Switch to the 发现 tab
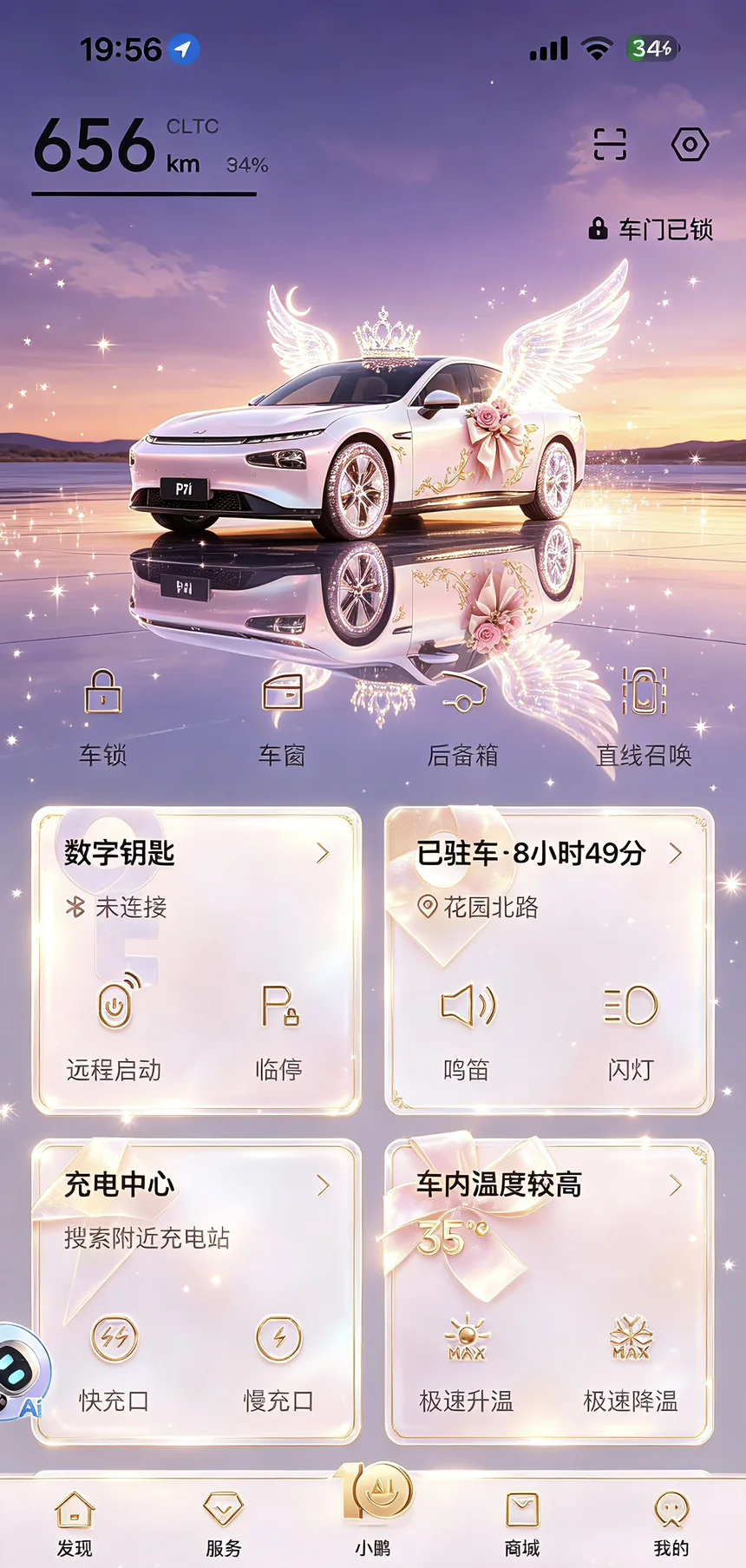The height and width of the screenshot is (1568, 746). coord(75,1524)
